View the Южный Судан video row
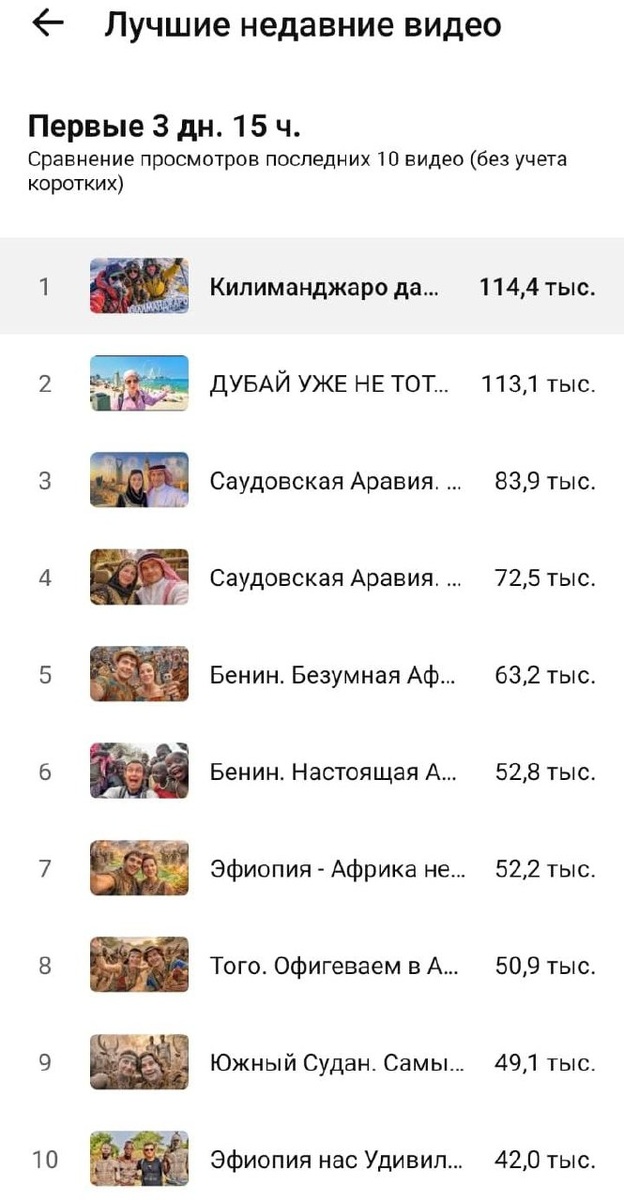This screenshot has height=1200, width=624. coord(336,1063)
